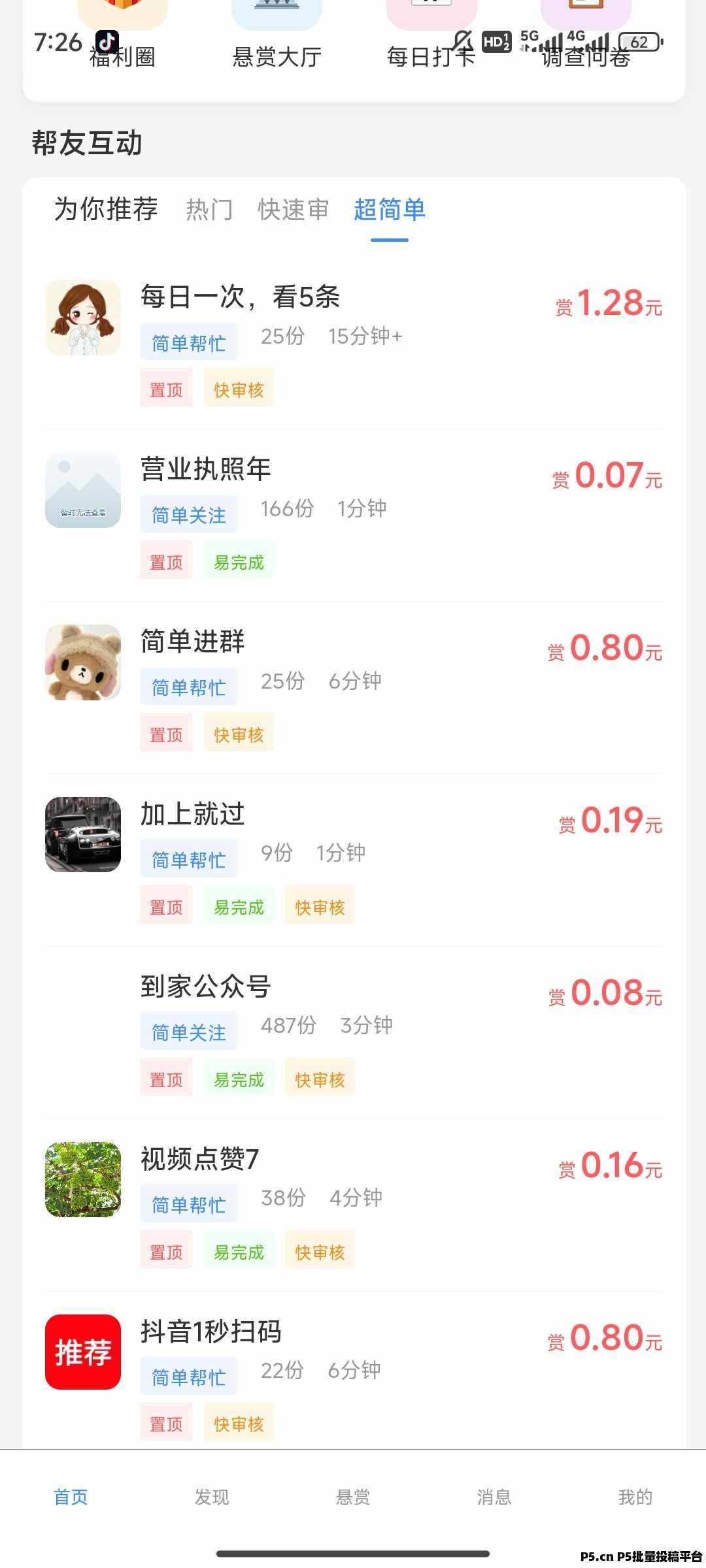Tap the 每日打卡 check-in icon

click(x=430, y=16)
